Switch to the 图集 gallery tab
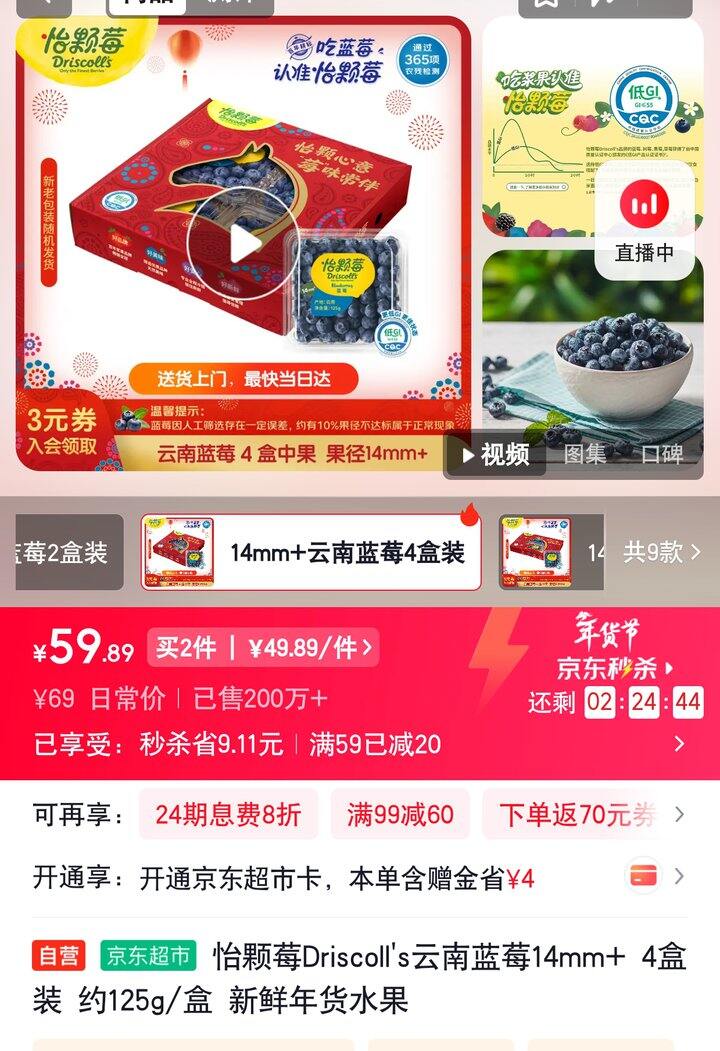This screenshot has height=1051, width=720. (x=585, y=455)
